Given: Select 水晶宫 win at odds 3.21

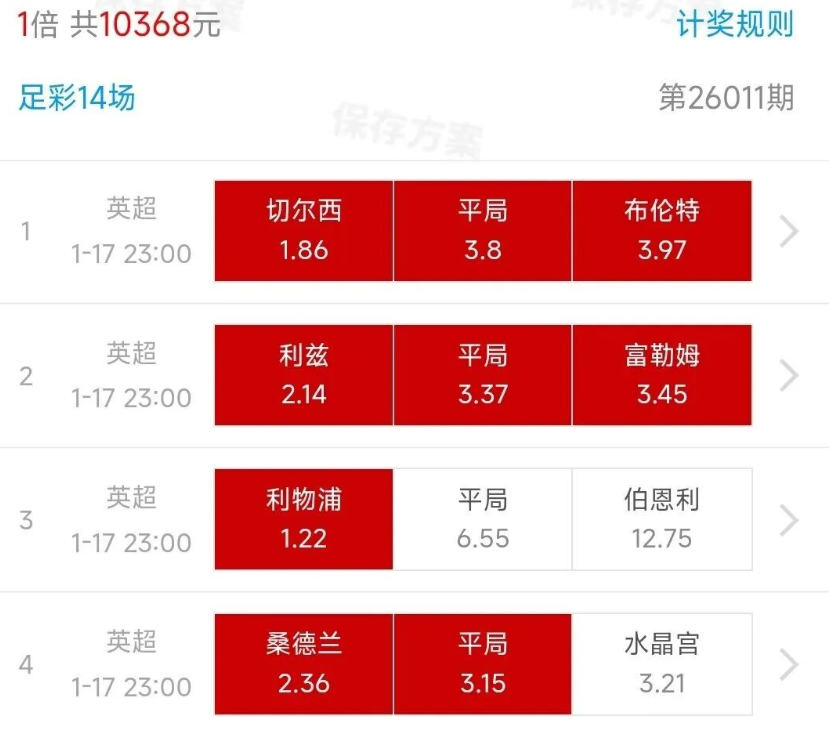Looking at the screenshot, I should (x=661, y=663).
